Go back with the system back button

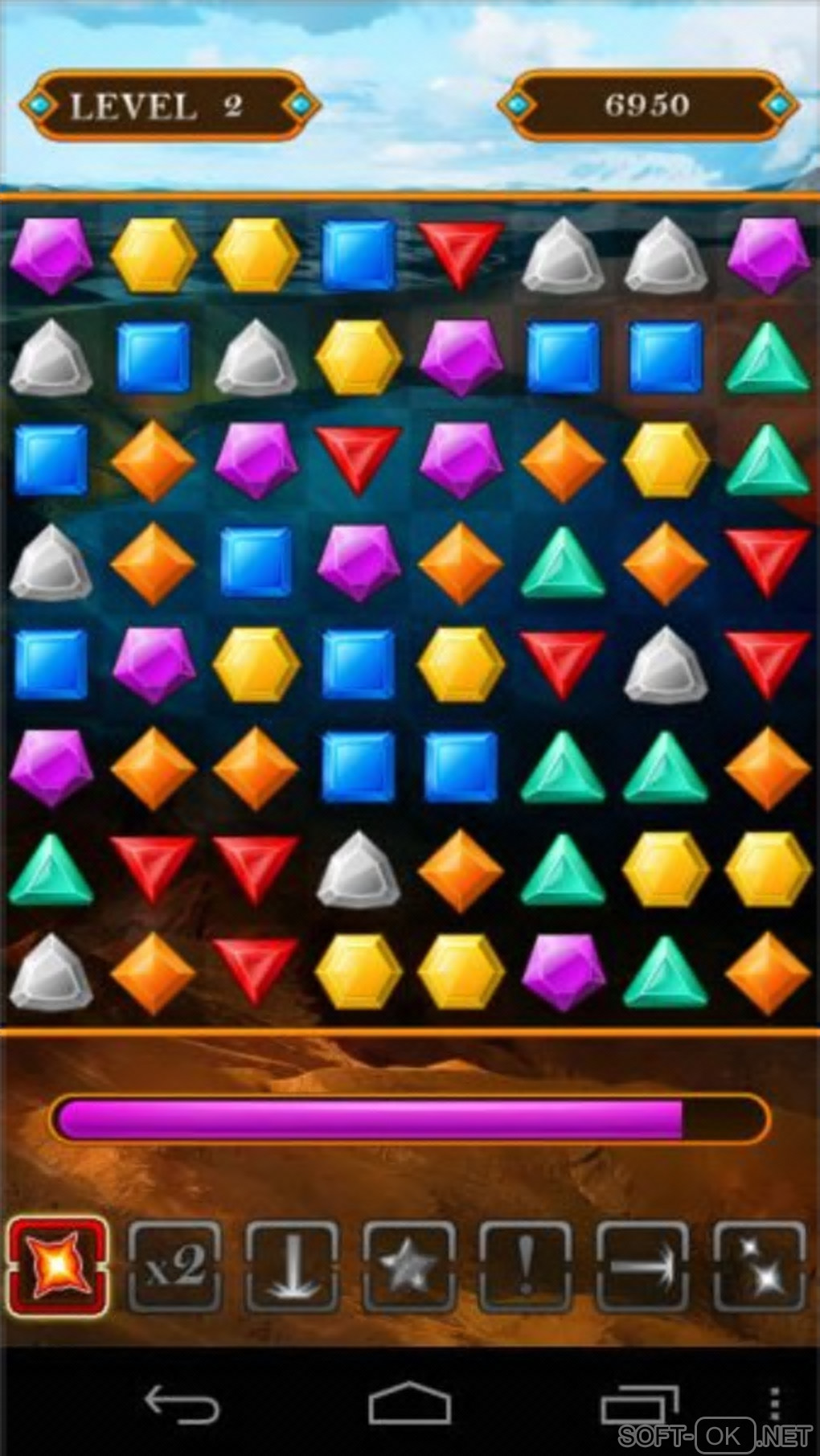(182, 1405)
